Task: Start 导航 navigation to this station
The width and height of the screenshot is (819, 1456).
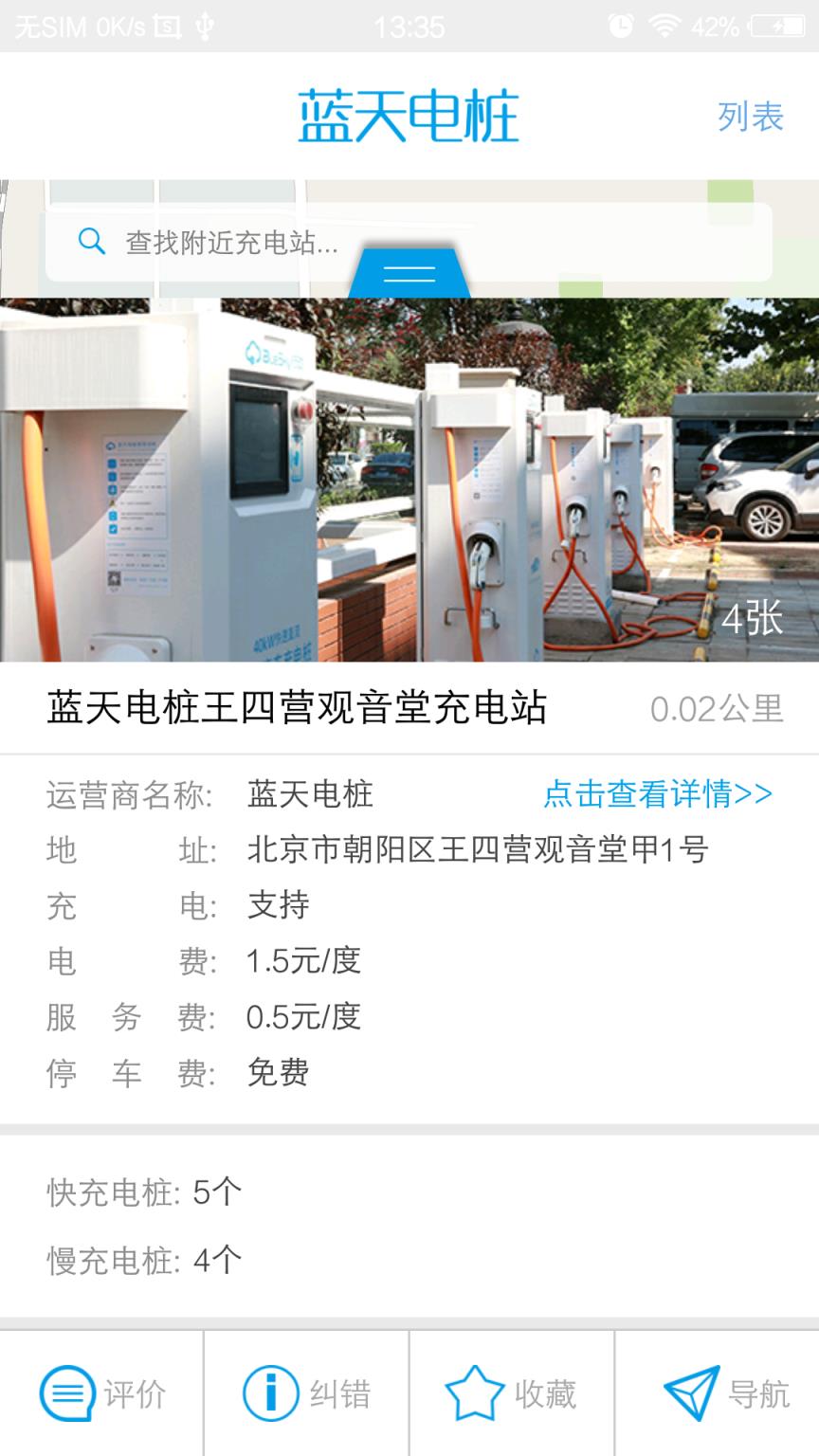Action: (718, 1393)
